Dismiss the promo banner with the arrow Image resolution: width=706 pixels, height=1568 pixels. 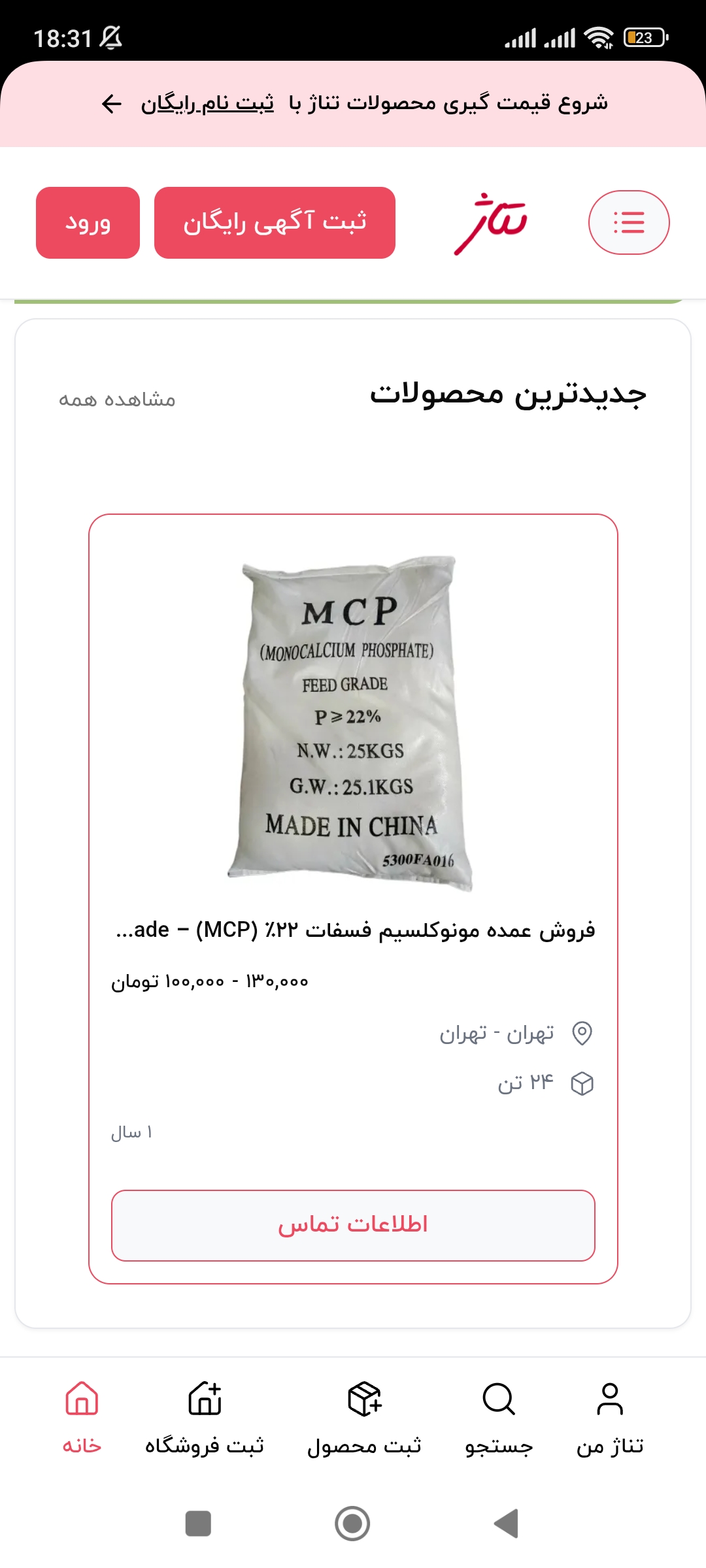111,103
